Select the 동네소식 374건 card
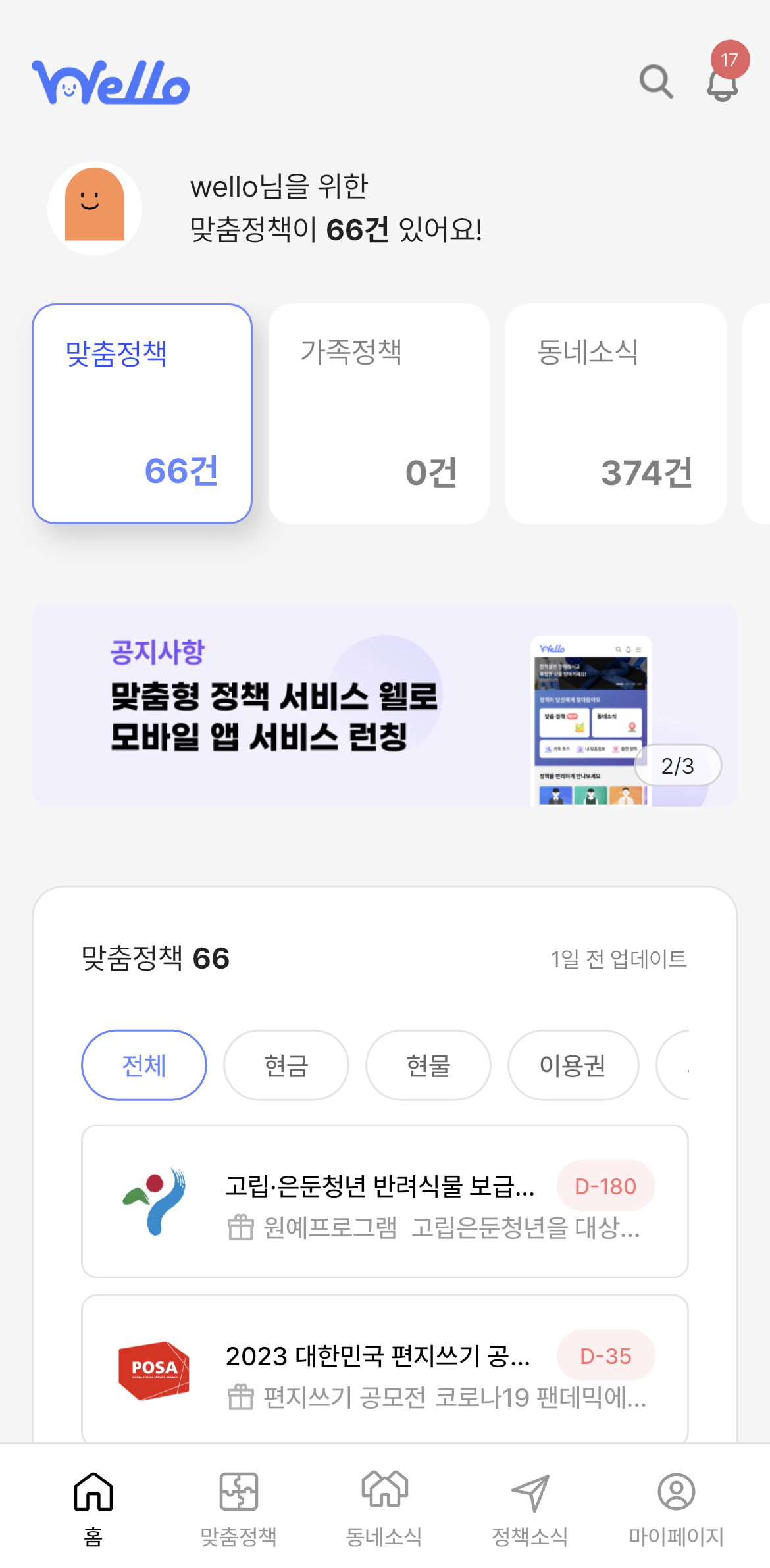The image size is (770, 1568). pos(616,414)
